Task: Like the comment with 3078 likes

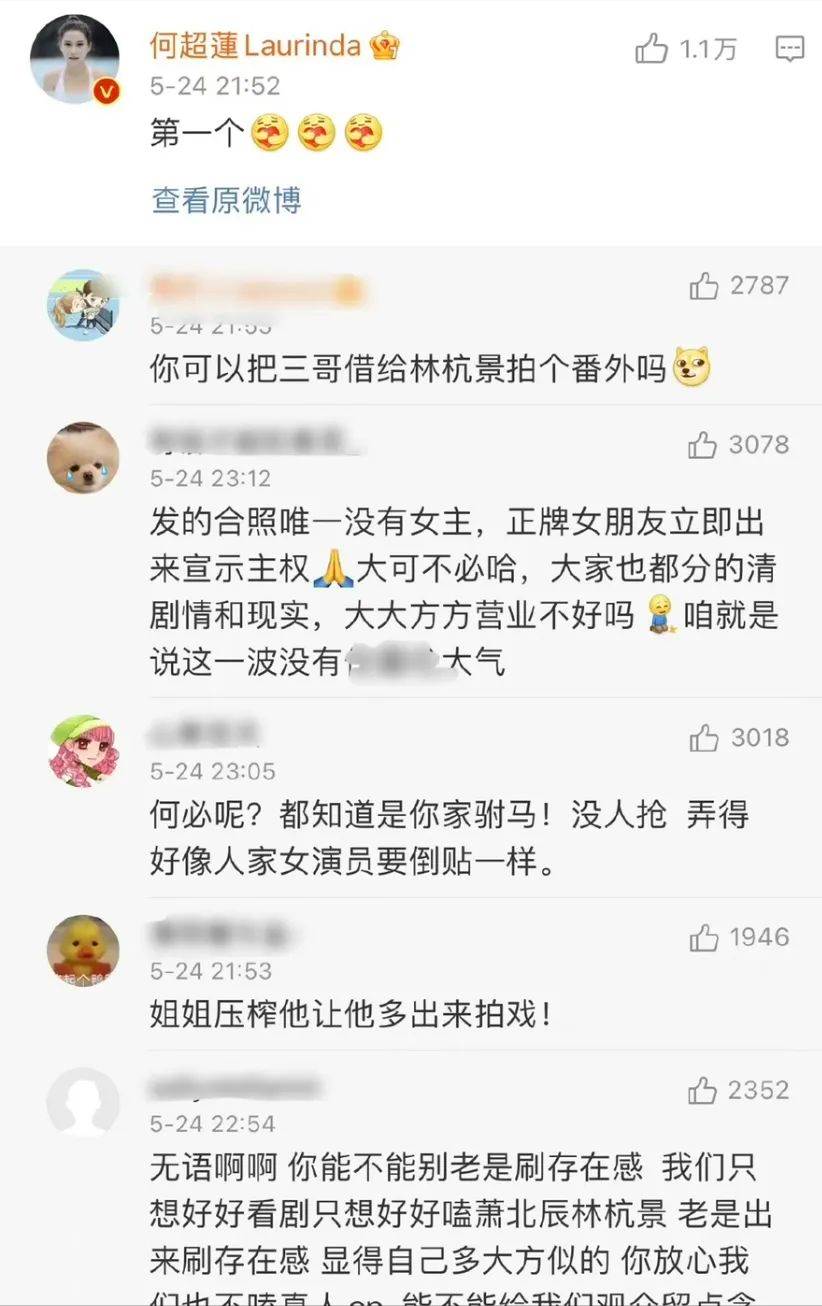Action: pyautogui.click(x=703, y=445)
